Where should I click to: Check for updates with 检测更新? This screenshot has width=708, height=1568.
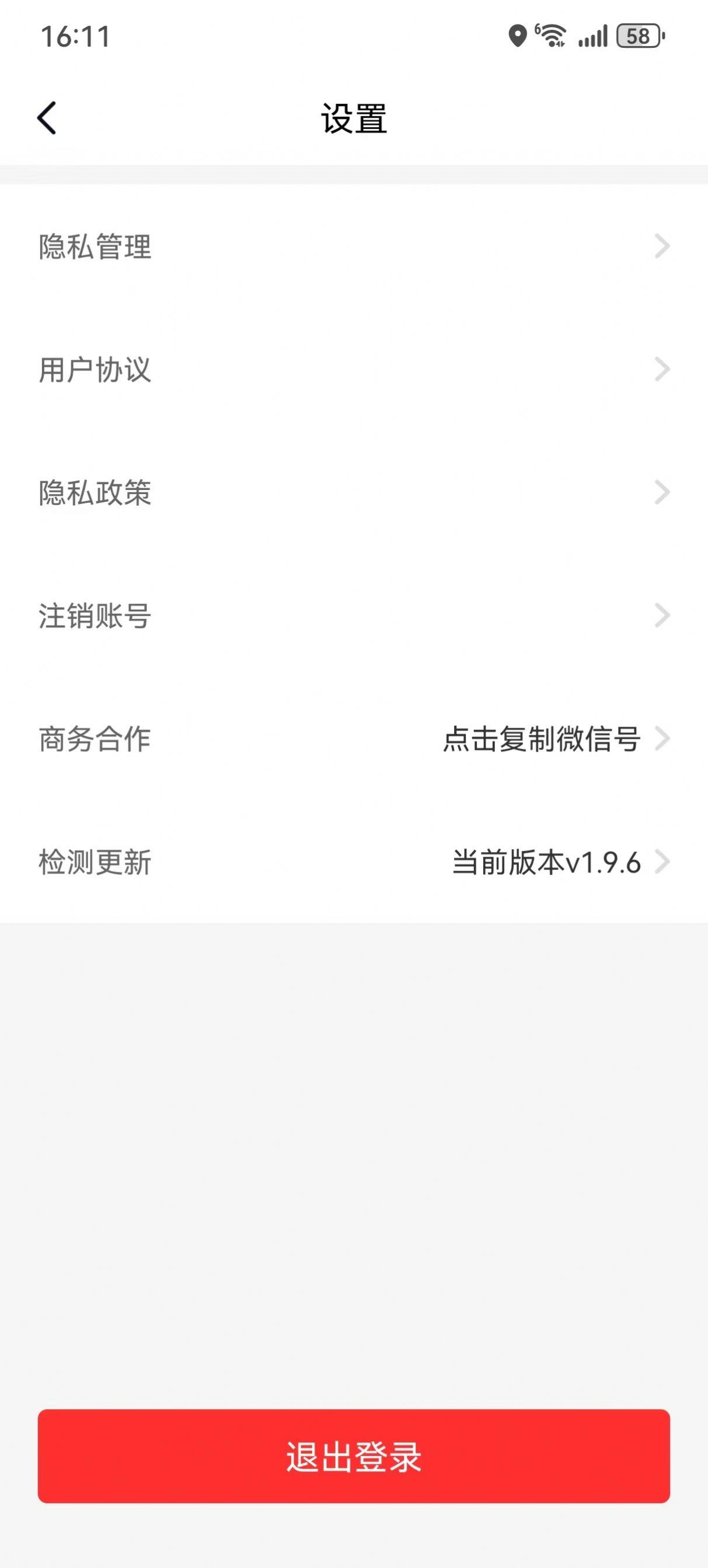(x=354, y=862)
